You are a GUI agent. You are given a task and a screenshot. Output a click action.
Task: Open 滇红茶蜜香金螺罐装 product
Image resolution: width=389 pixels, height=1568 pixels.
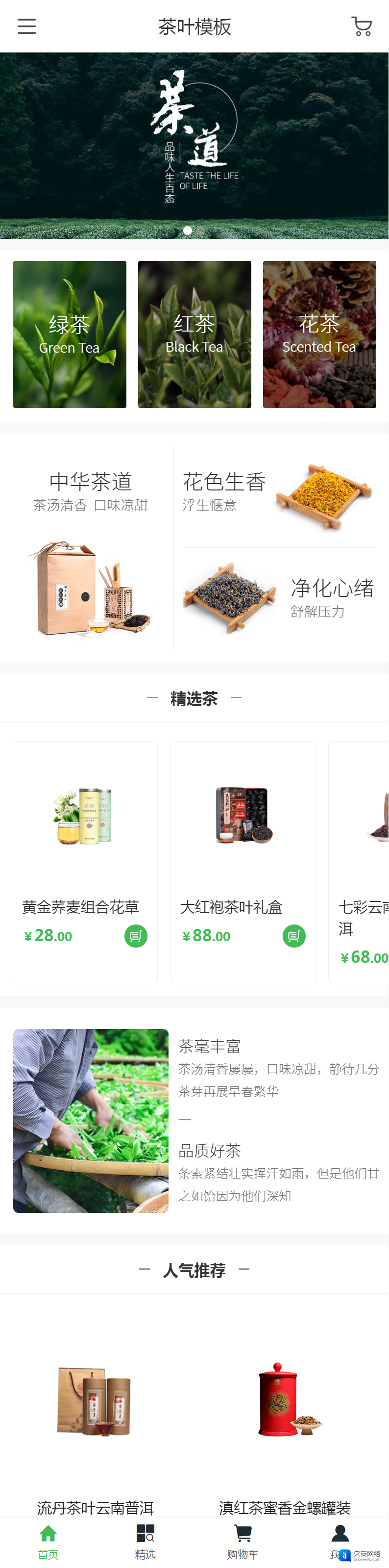[x=285, y=1418]
